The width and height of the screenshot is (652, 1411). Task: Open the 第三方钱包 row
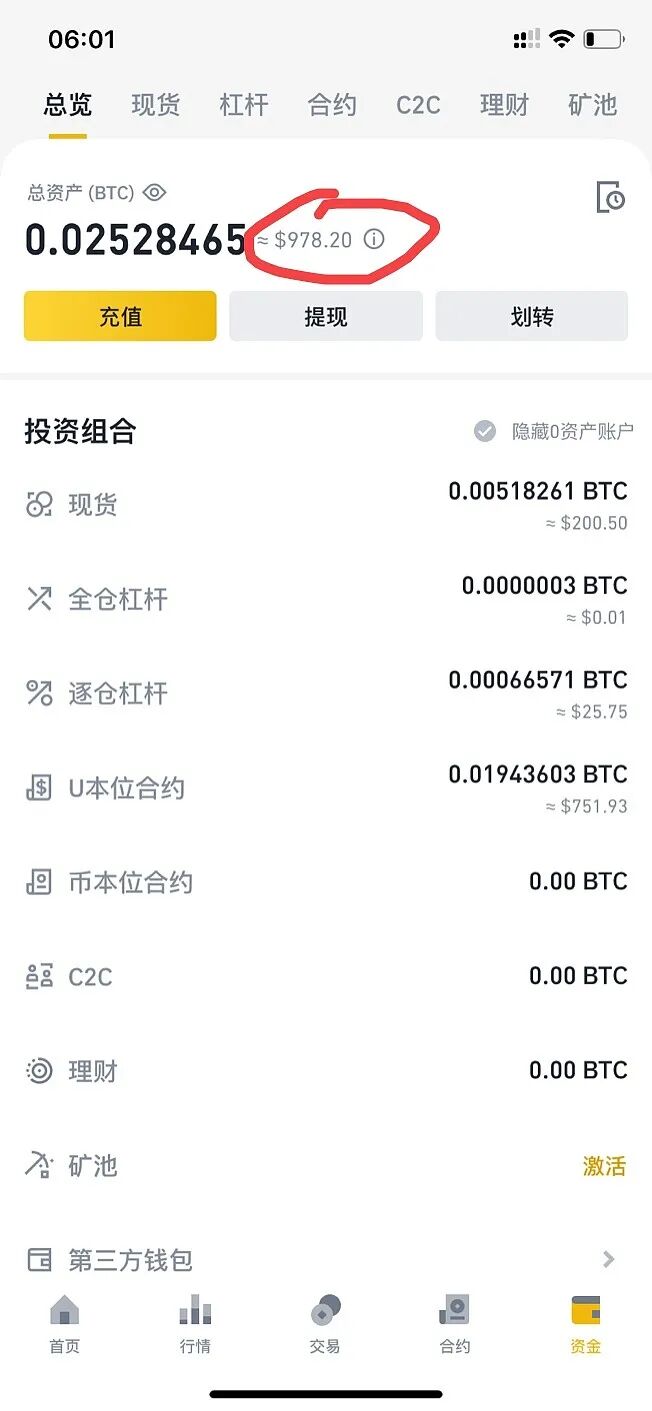pos(326,1260)
